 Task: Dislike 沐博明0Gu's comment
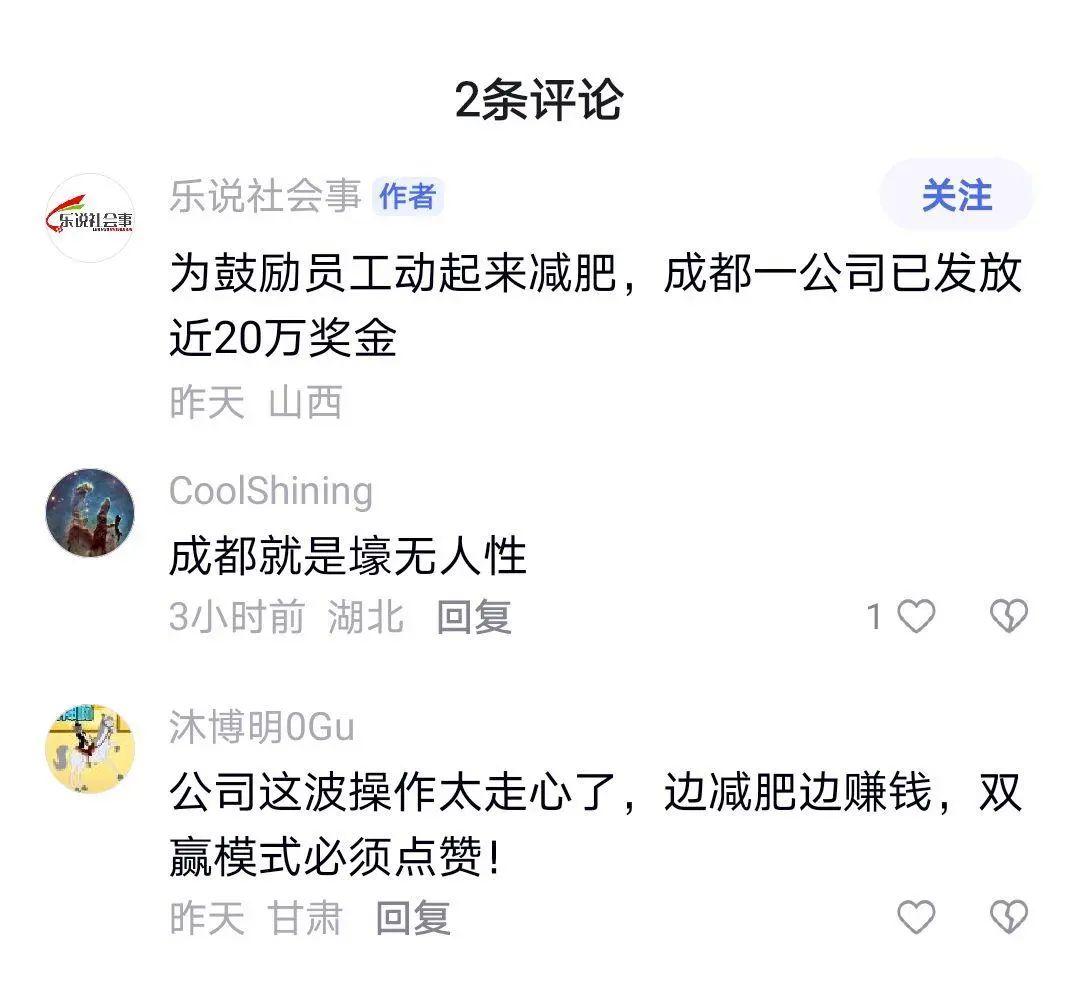coord(1008,917)
